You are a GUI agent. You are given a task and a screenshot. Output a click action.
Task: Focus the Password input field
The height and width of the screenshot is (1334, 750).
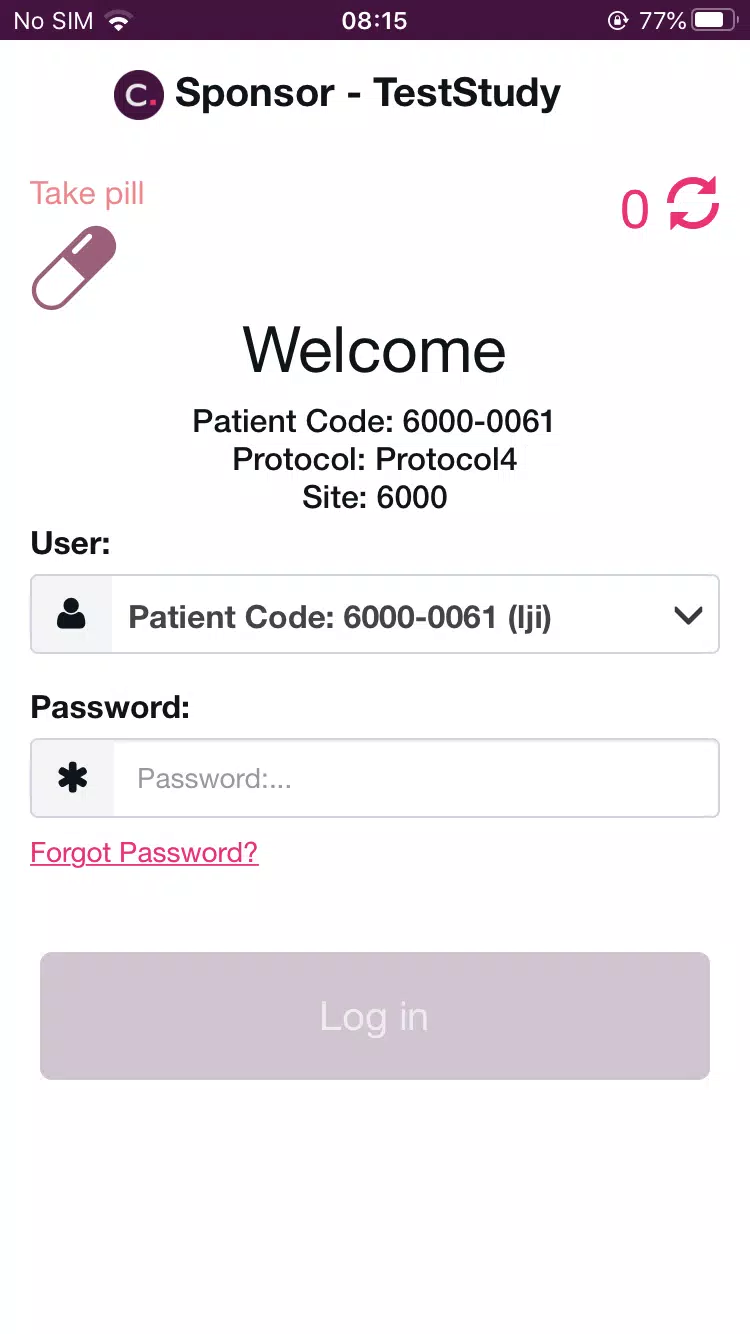(x=414, y=779)
